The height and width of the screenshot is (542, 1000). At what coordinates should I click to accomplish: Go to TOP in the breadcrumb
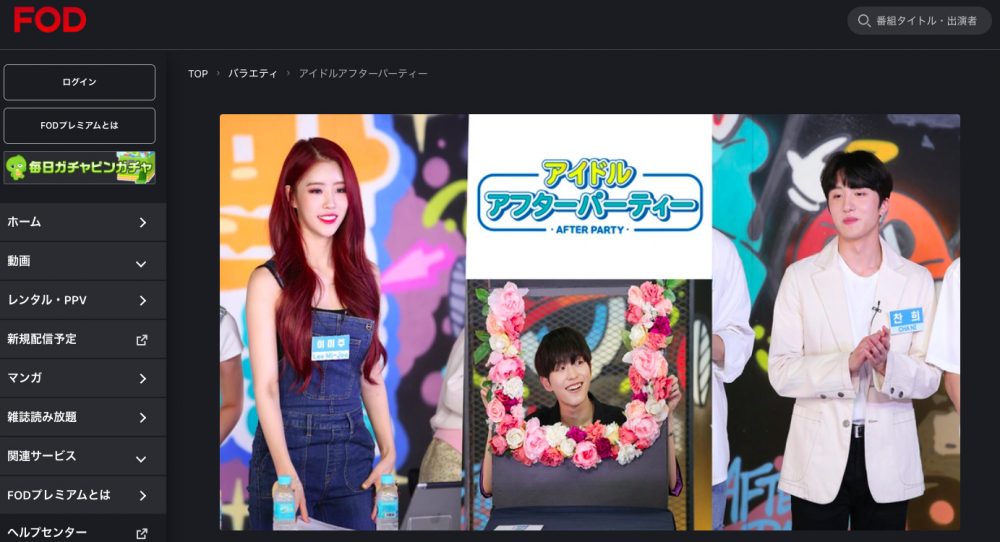(198, 74)
